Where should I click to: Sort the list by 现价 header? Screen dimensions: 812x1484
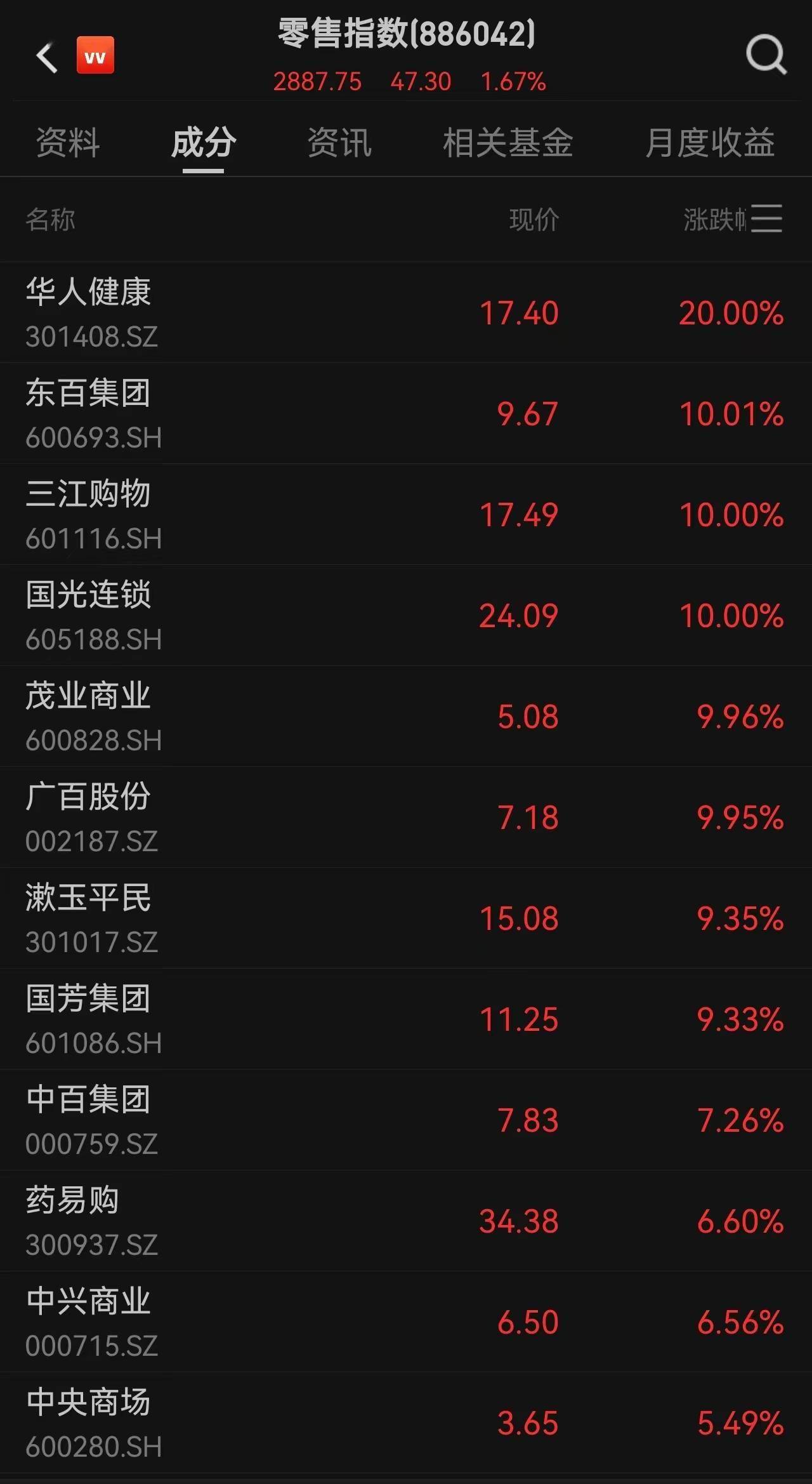click(534, 220)
